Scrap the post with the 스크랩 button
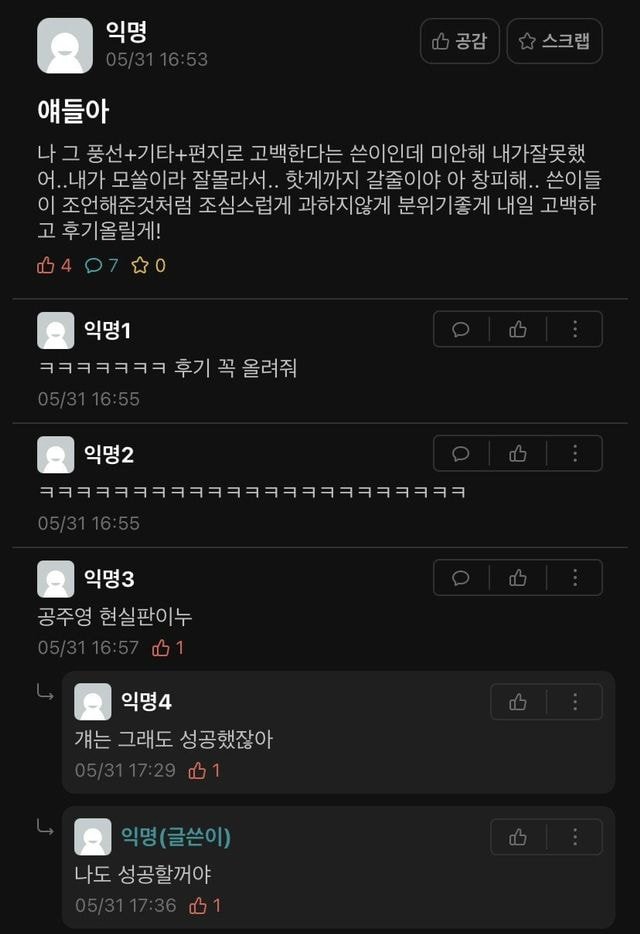 (x=554, y=41)
